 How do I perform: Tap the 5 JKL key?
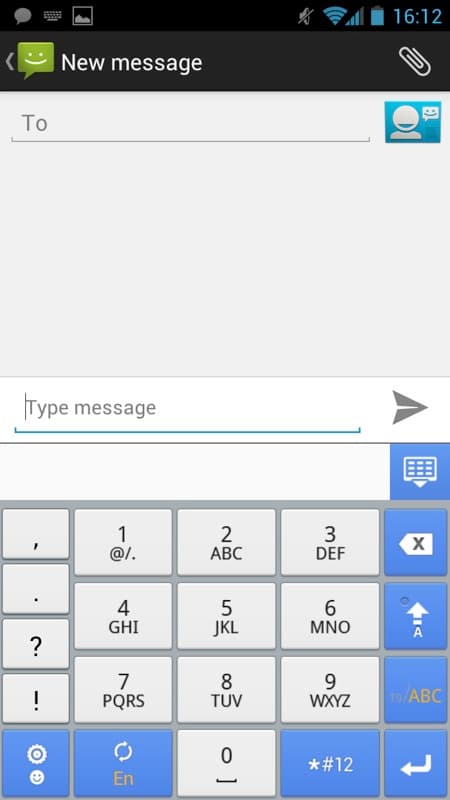click(227, 616)
